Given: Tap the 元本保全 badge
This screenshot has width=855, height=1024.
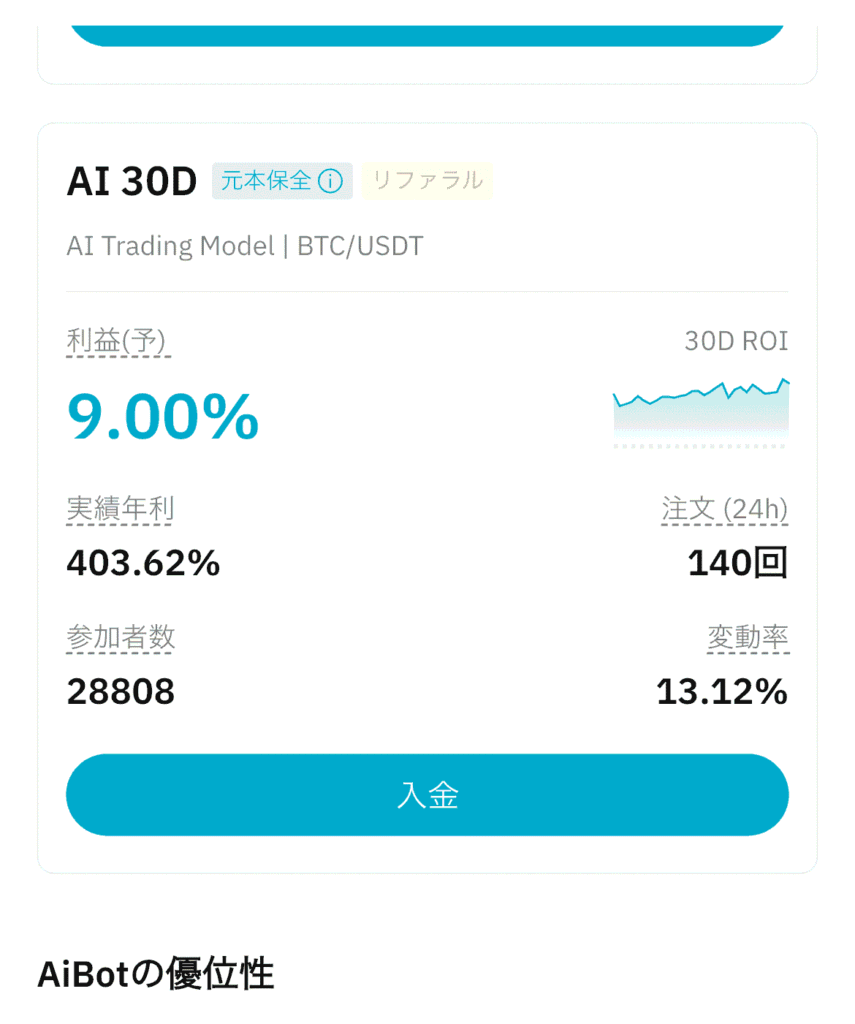Looking at the screenshot, I should pos(270,181).
